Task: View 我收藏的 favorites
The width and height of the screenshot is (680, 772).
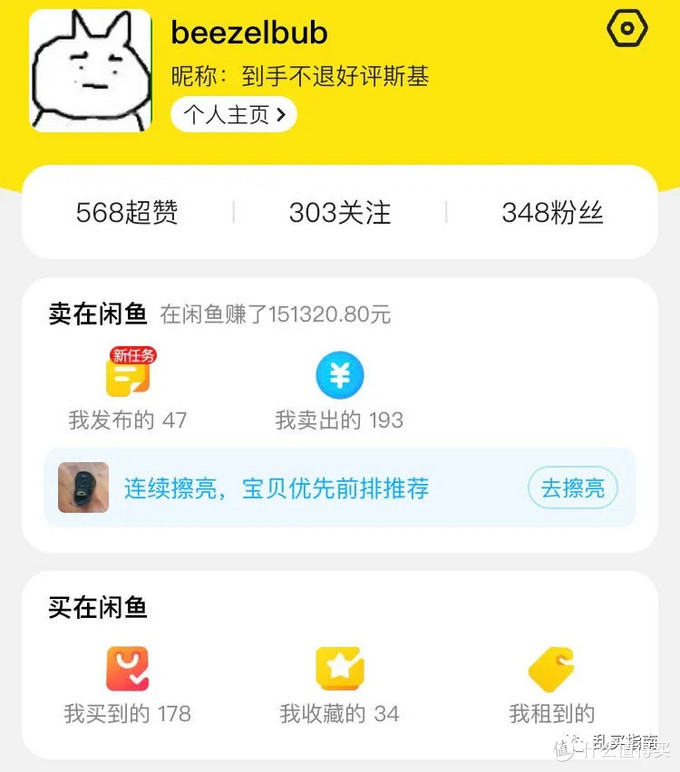Action: (340, 687)
